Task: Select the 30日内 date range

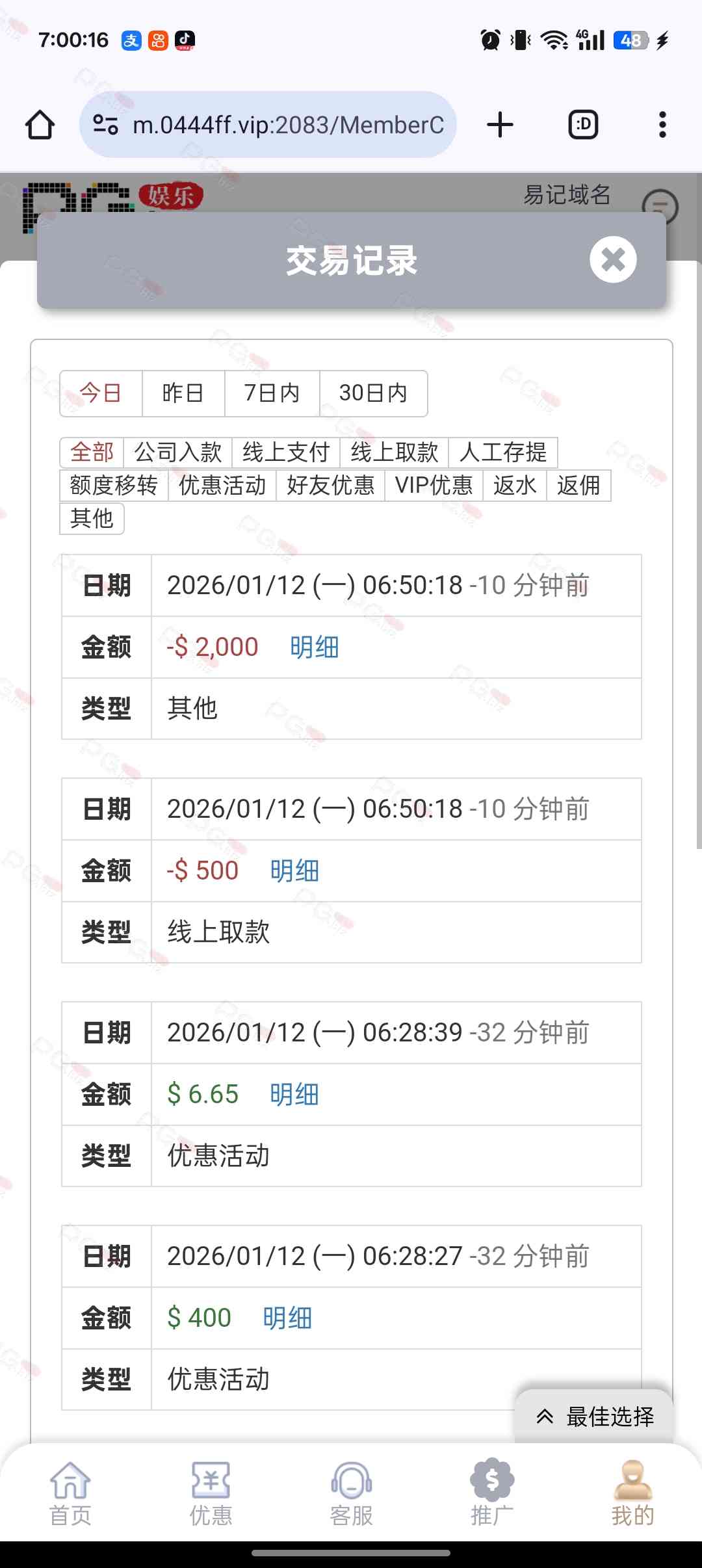Action: coord(373,393)
